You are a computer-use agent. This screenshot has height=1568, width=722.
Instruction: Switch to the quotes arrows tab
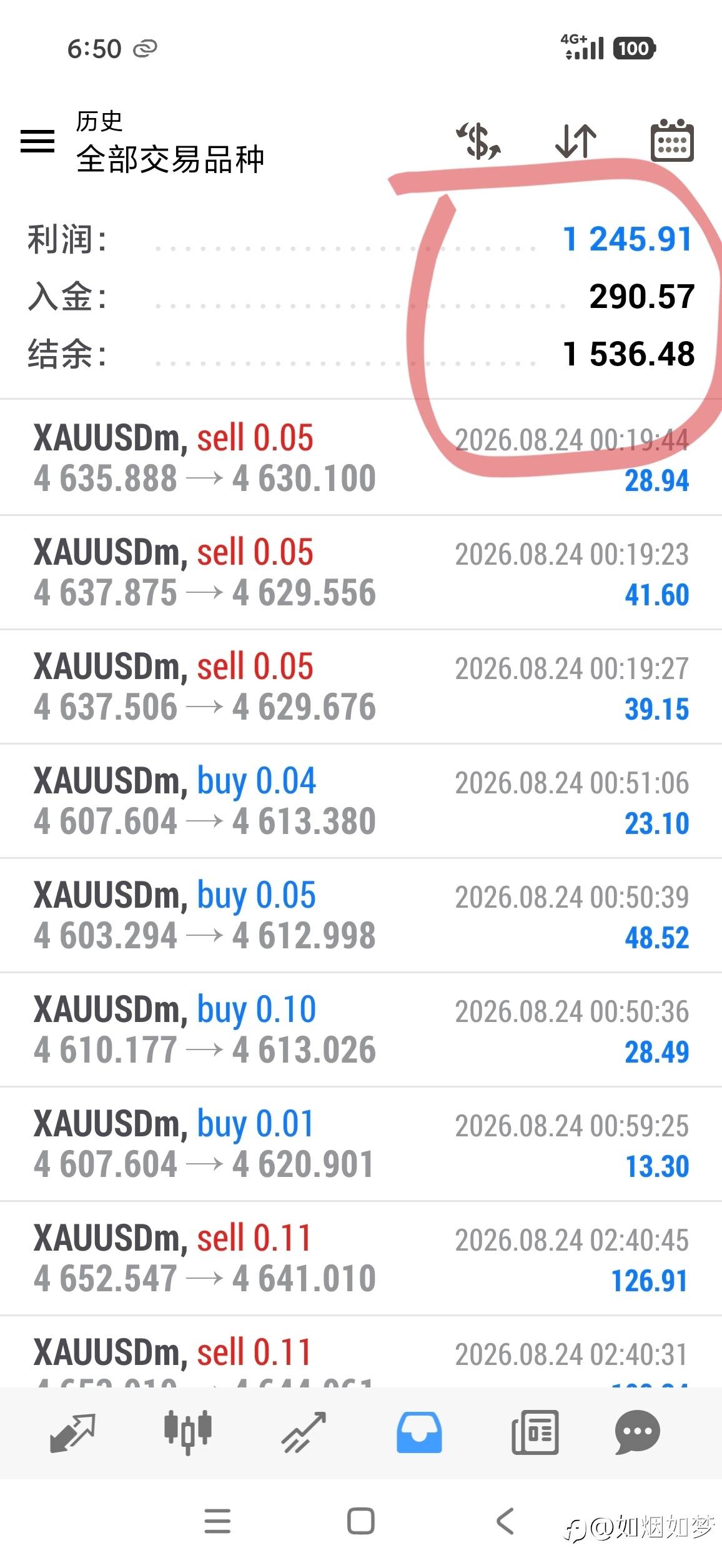pyautogui.click(x=72, y=1432)
